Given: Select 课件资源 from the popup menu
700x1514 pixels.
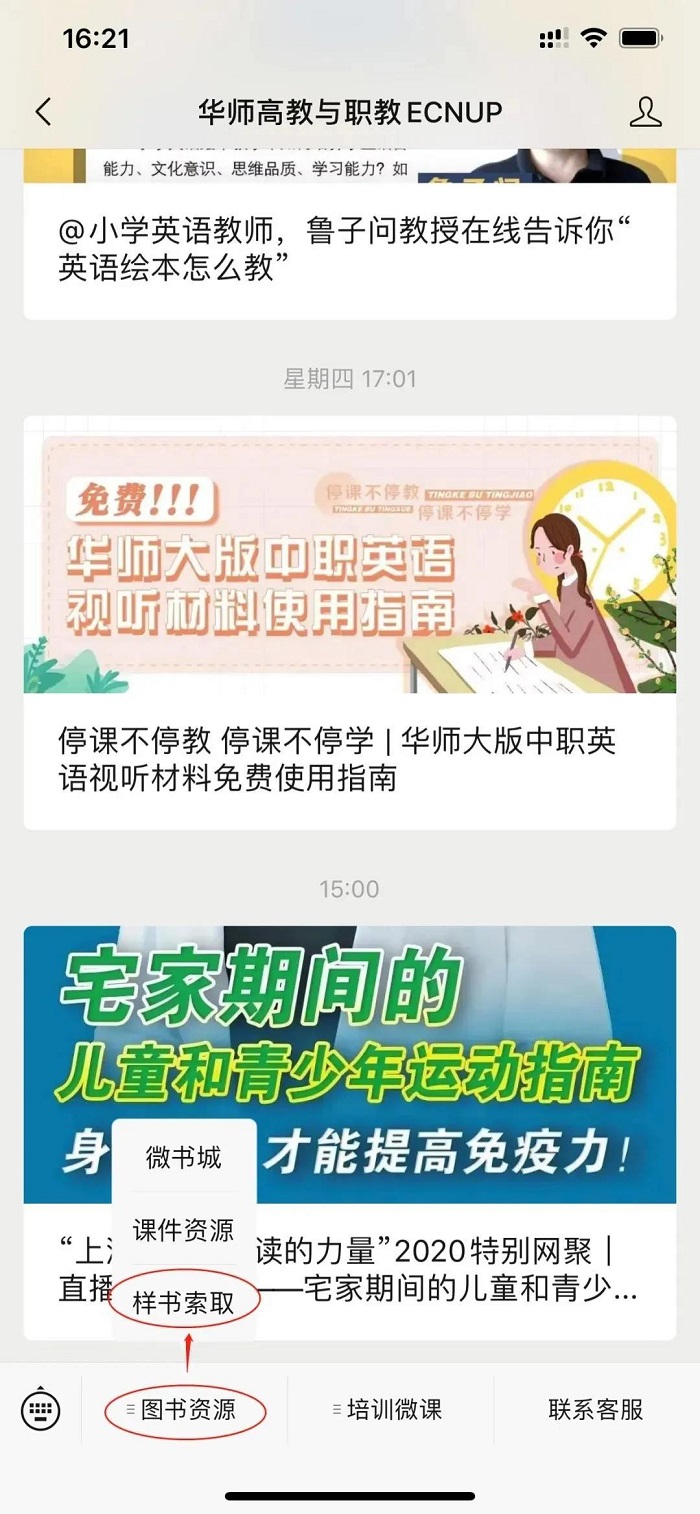Looking at the screenshot, I should tap(183, 1230).
